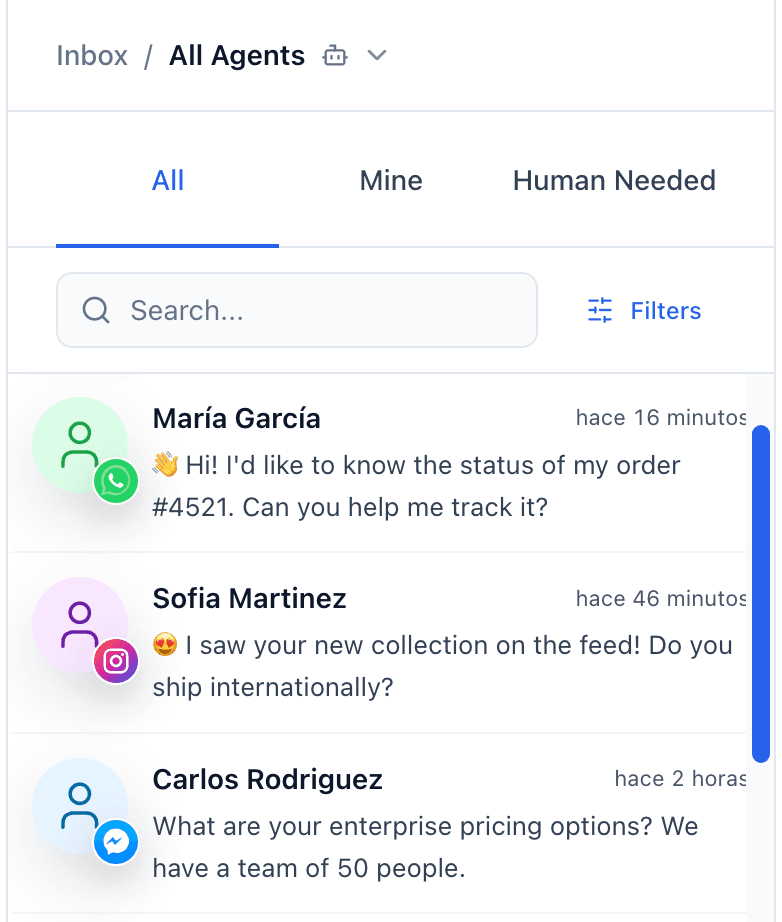Select the All tab
782x922 pixels.
click(x=167, y=181)
